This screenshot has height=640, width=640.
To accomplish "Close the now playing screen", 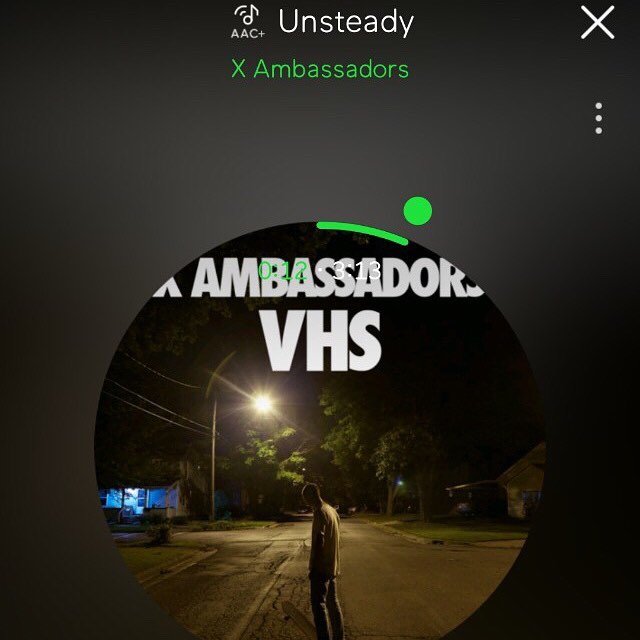I will (x=597, y=22).
